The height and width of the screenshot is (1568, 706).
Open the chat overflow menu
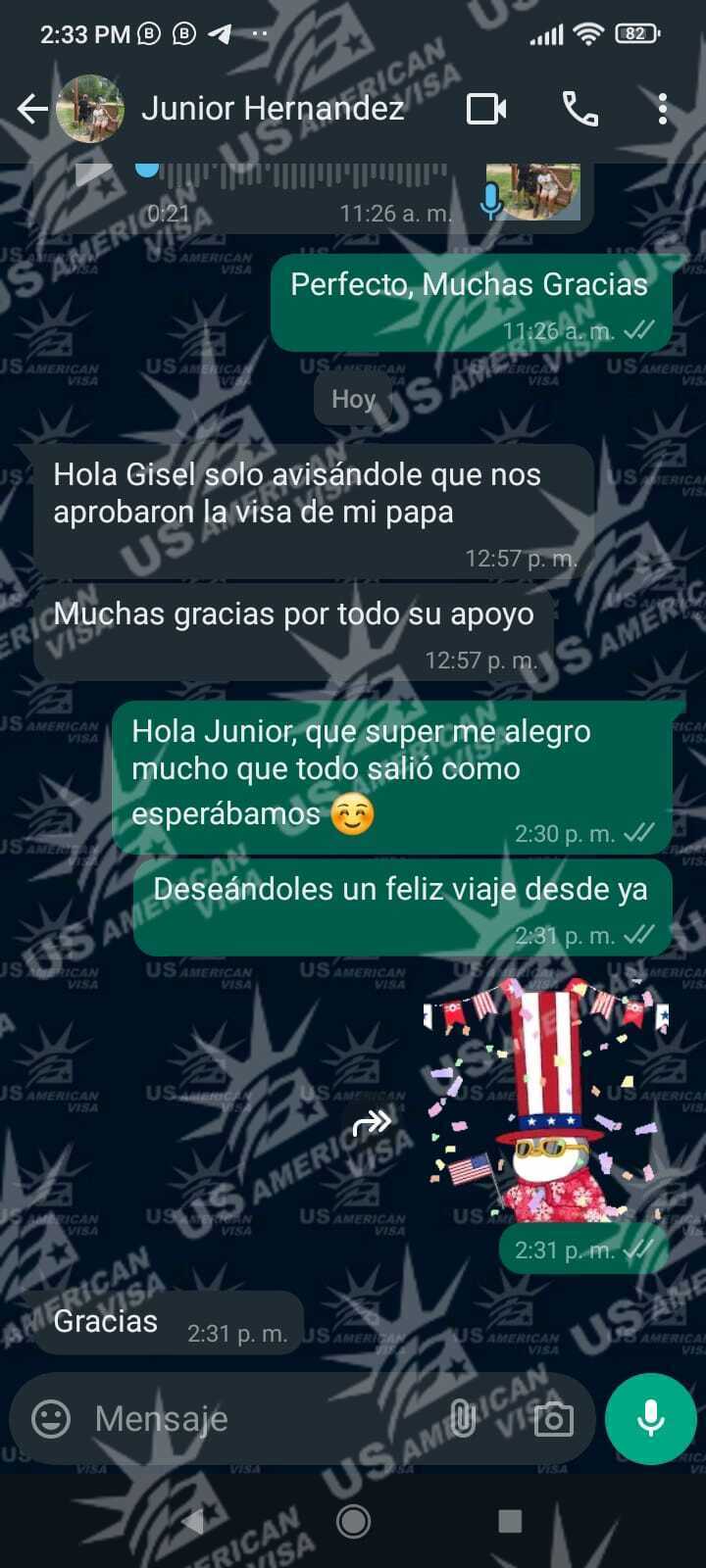click(x=663, y=109)
